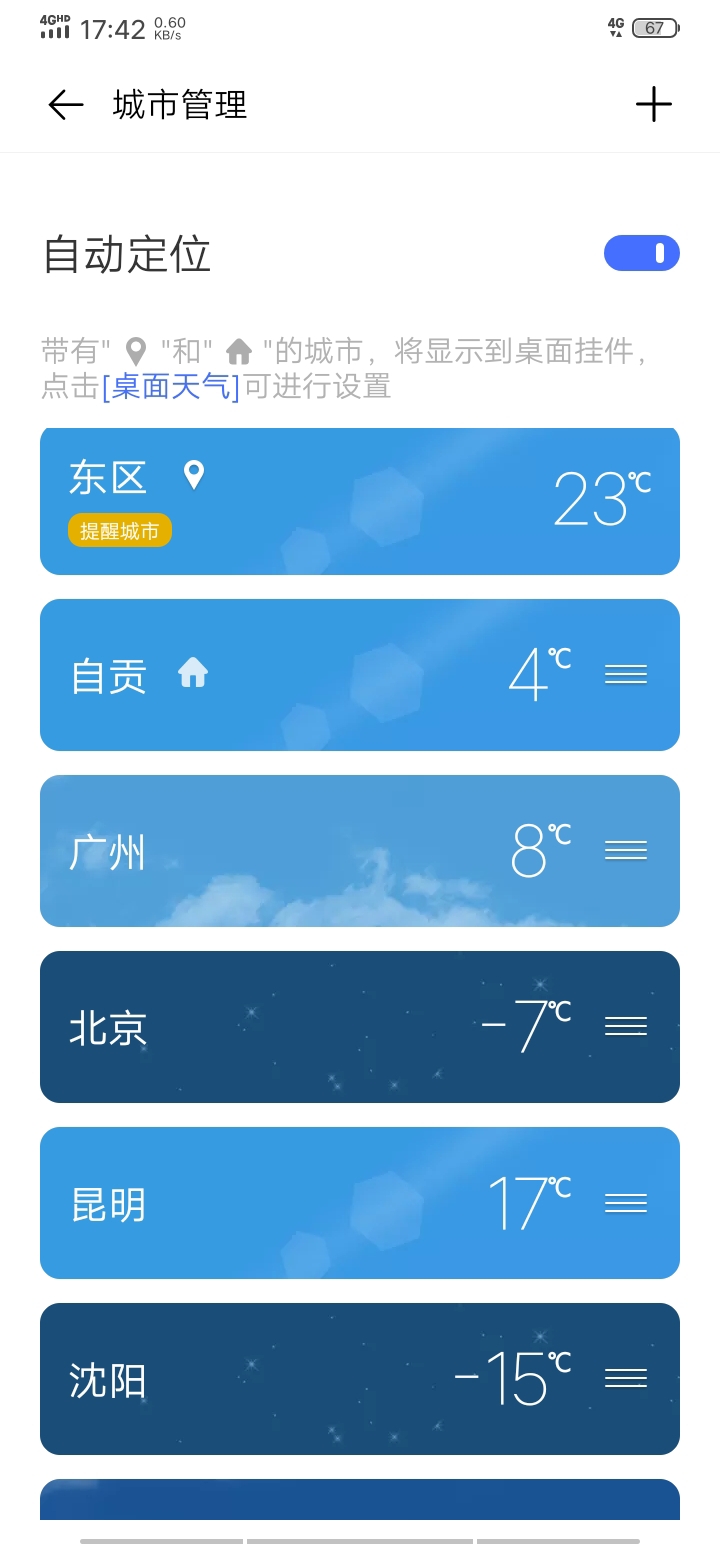Tap the reorder handle on 北京
The width and height of the screenshot is (720, 1544).
(626, 1028)
